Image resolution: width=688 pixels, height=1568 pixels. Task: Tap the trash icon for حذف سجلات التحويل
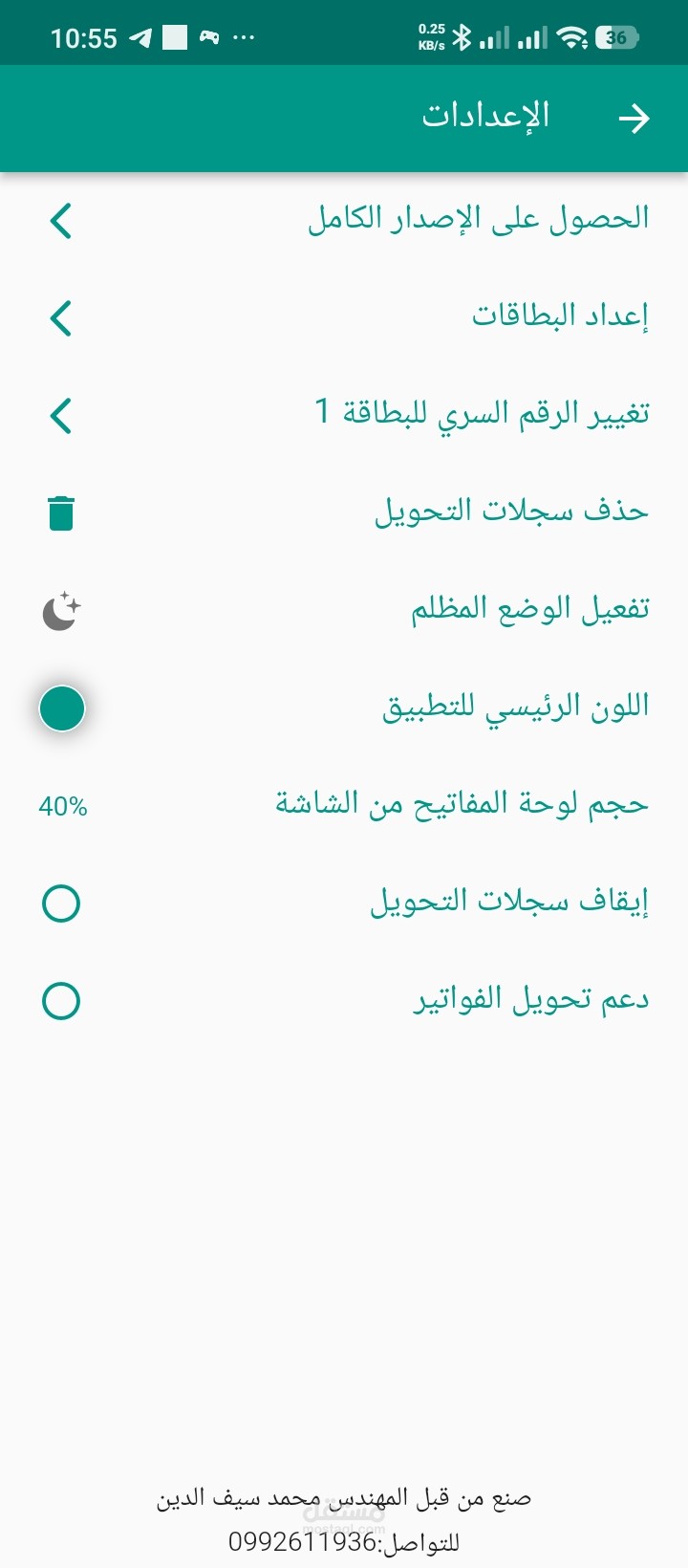61,513
